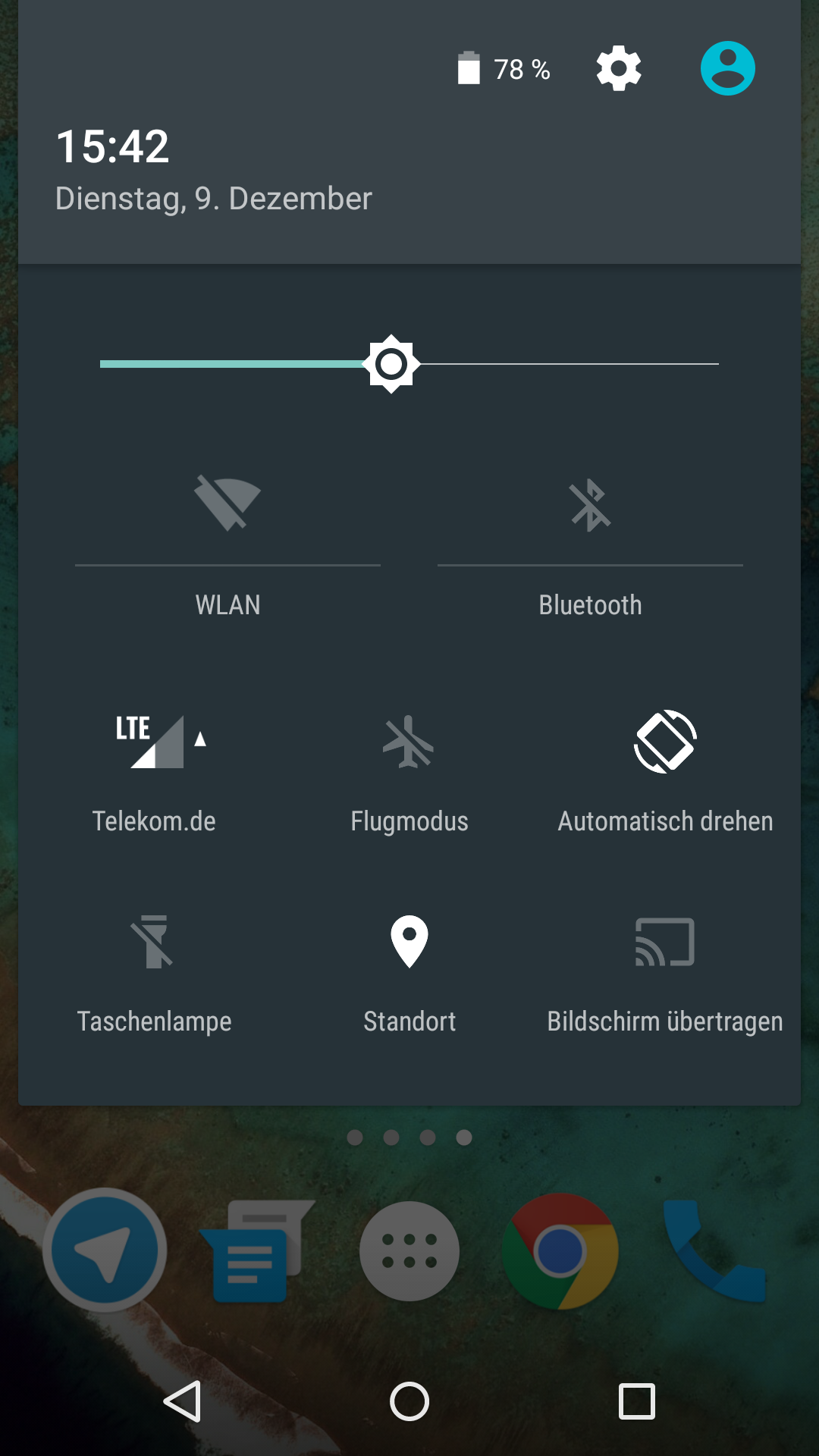
Task: Go back with the navigation bar
Action: point(182,1401)
